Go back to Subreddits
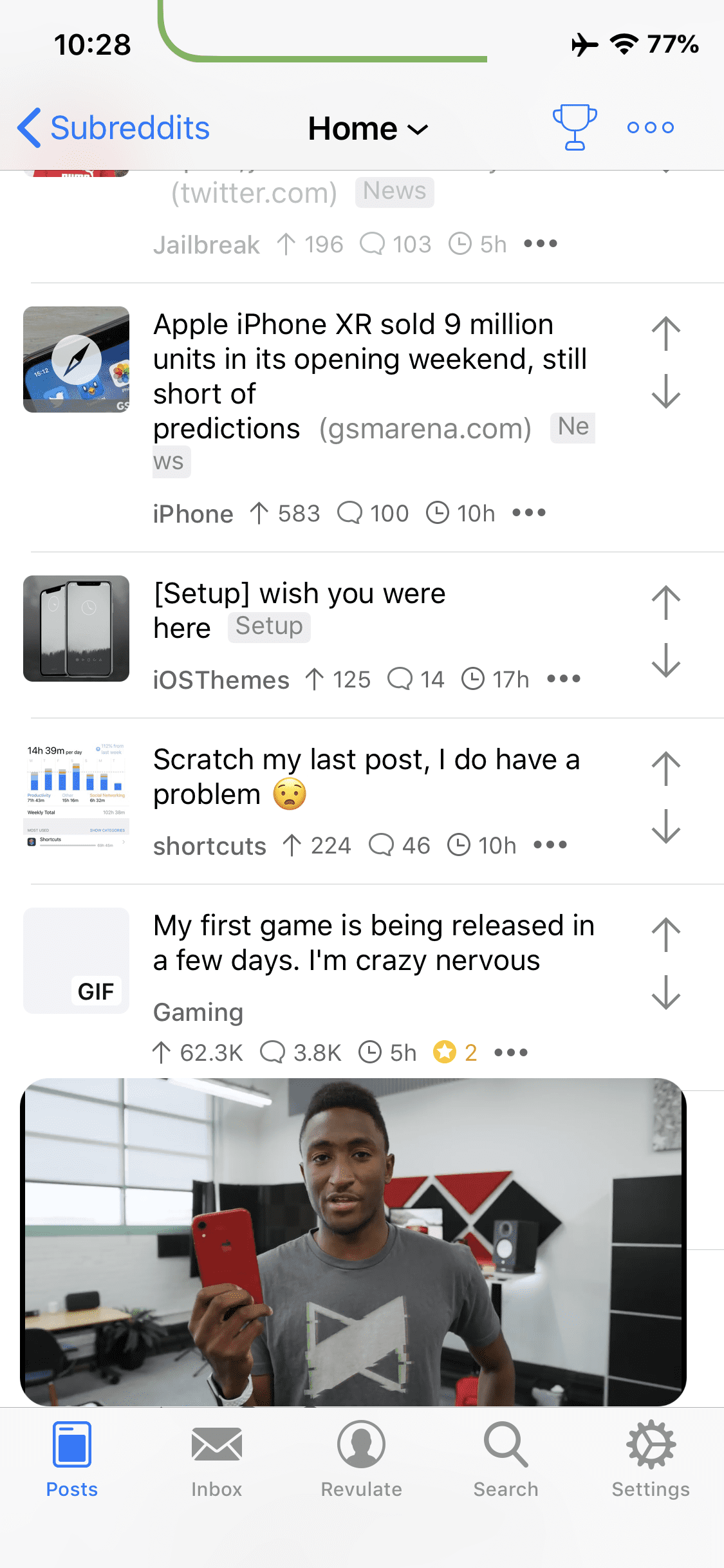The height and width of the screenshot is (1568, 724). 114,128
